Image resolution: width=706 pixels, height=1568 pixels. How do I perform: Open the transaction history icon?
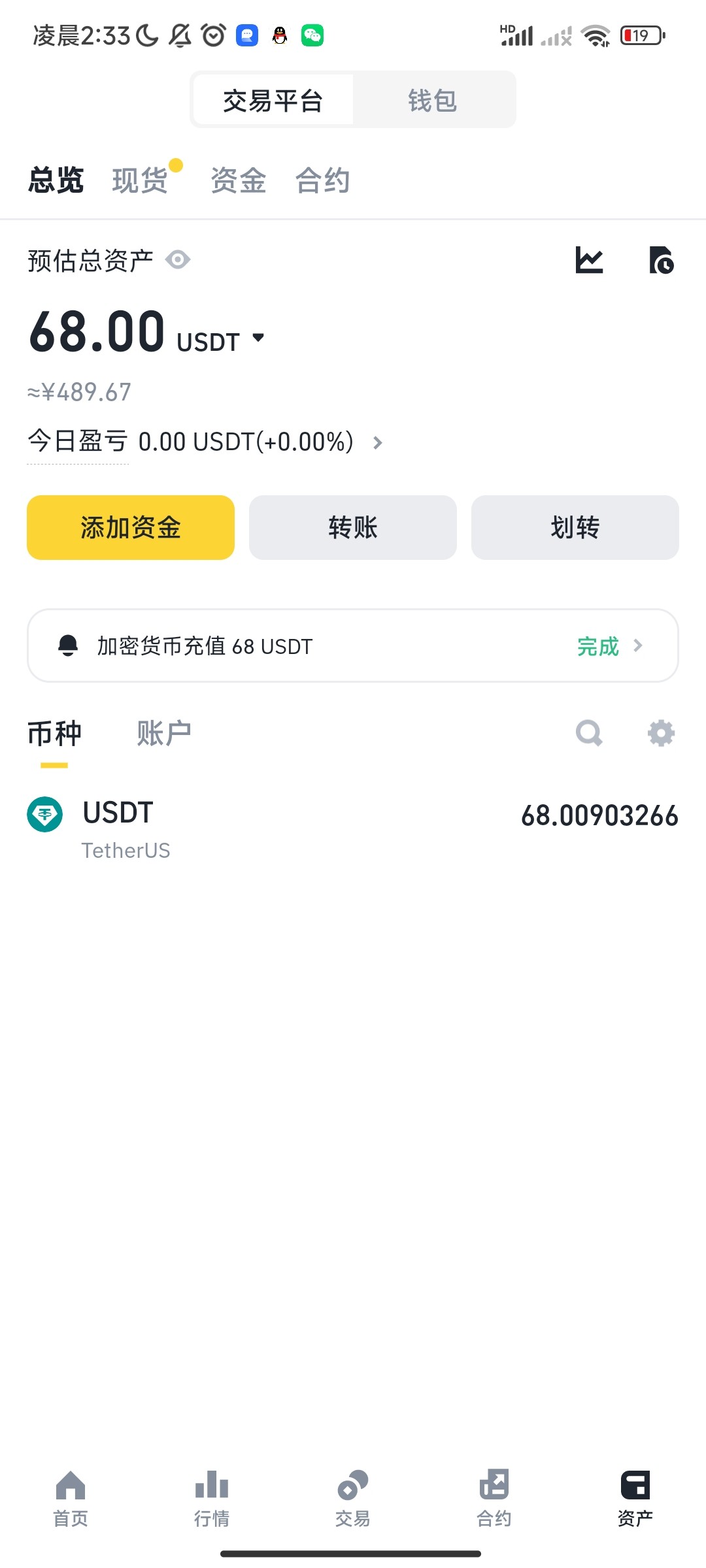(661, 260)
